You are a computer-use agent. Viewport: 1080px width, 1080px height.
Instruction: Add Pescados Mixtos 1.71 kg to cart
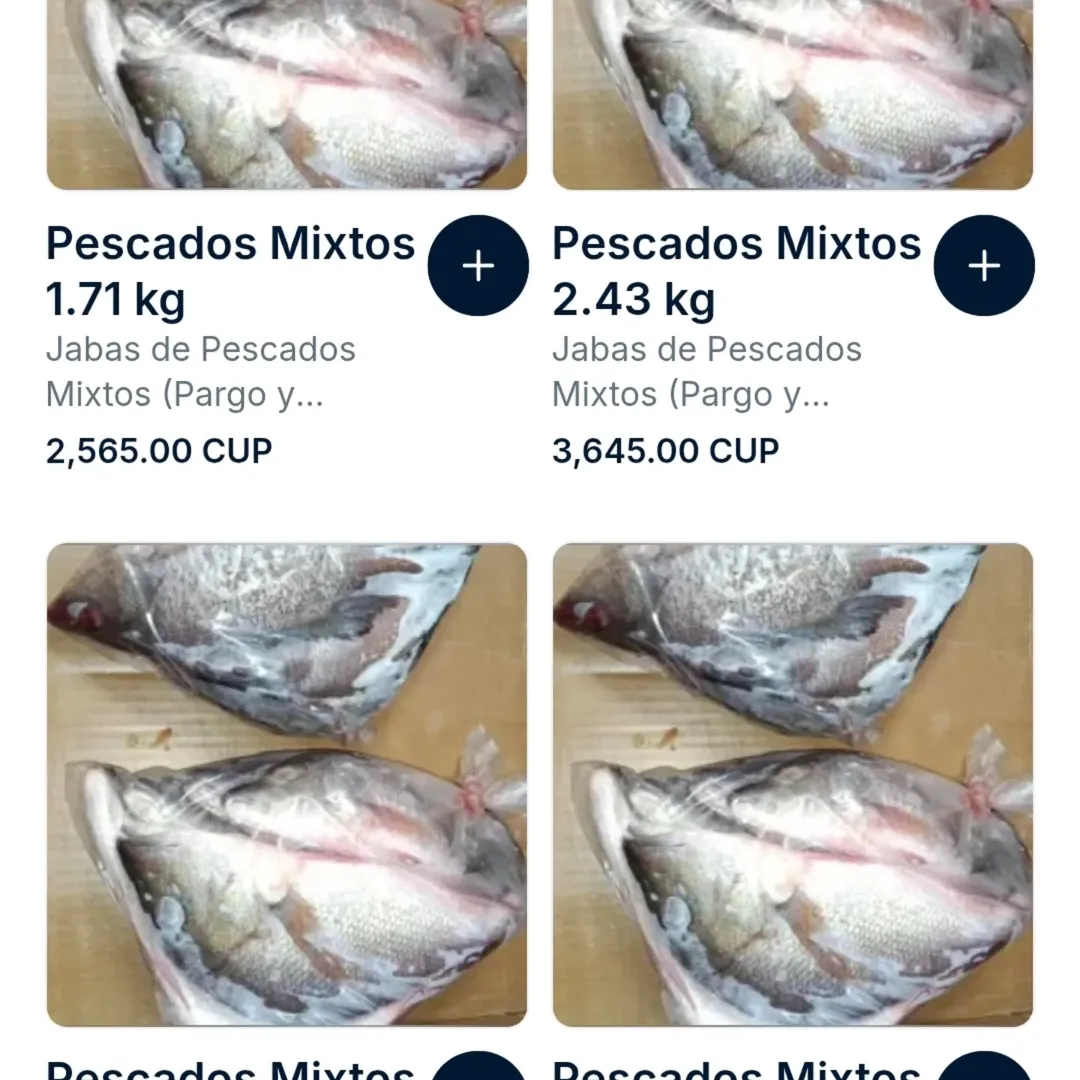[x=478, y=266]
